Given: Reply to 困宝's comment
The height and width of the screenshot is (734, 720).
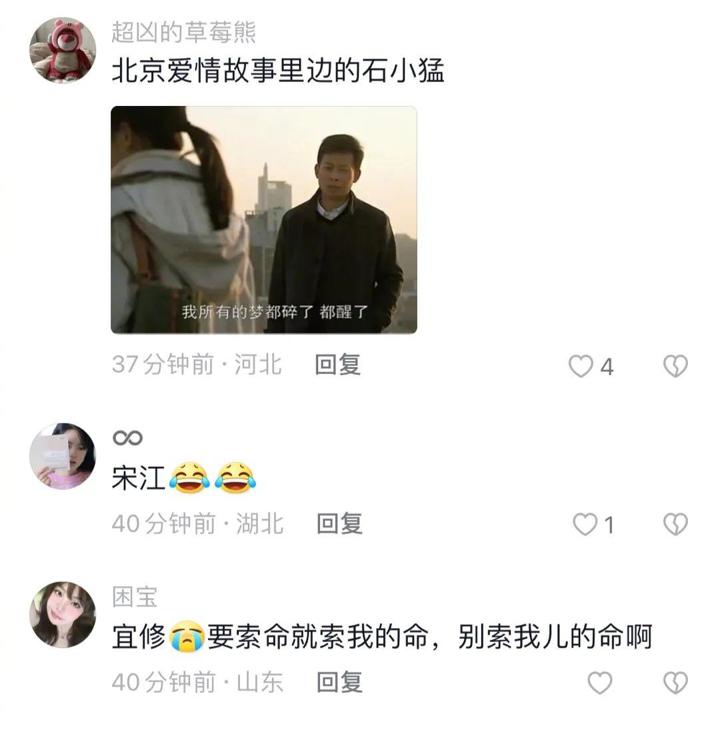Looking at the screenshot, I should click(339, 682).
